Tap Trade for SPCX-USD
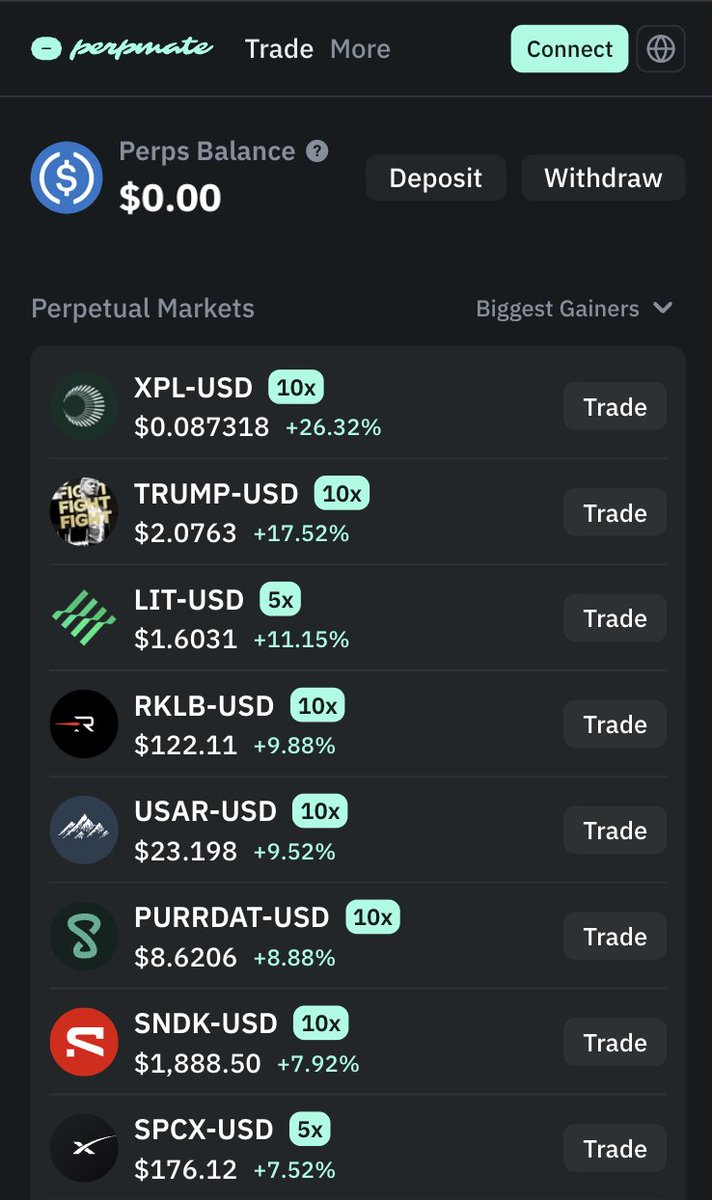This screenshot has height=1200, width=712. 615,1149
